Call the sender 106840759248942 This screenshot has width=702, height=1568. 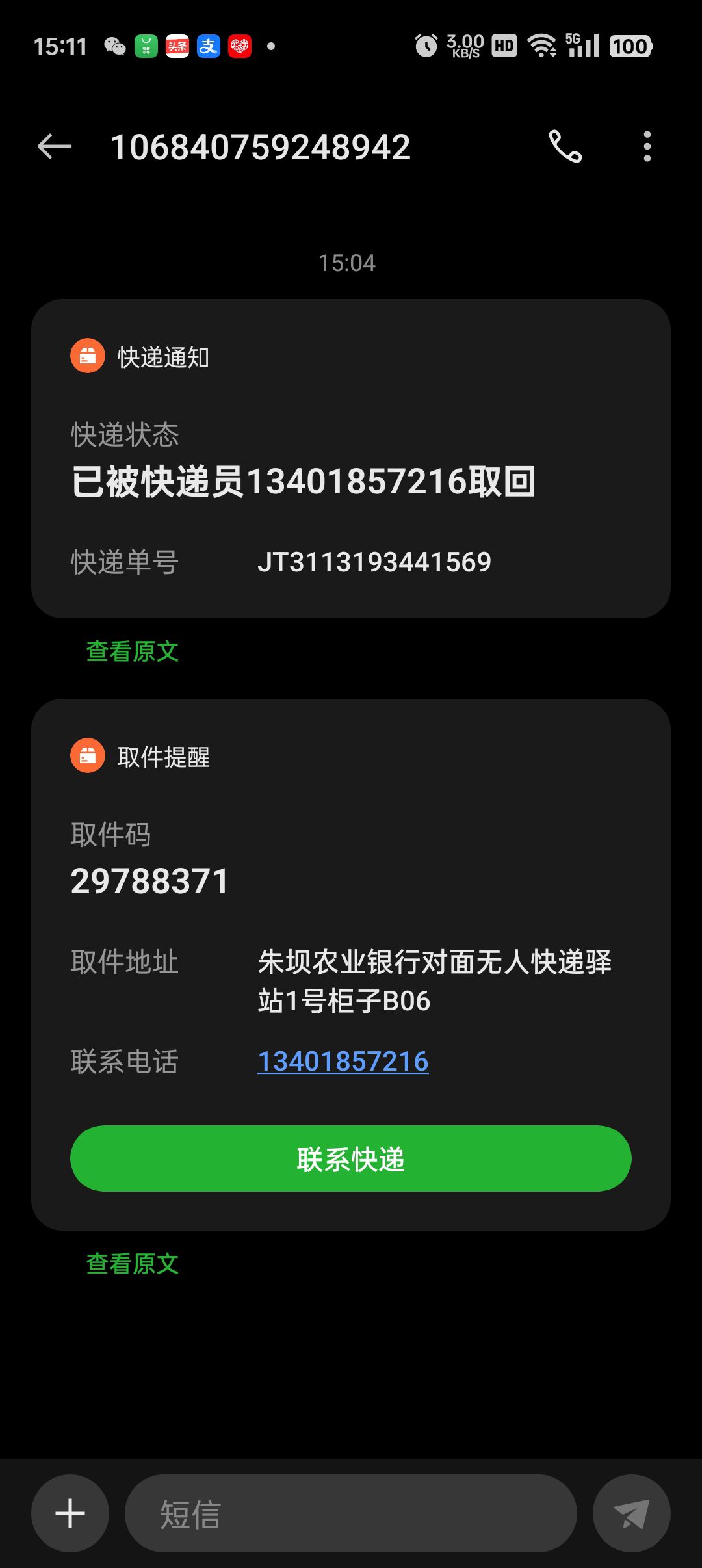565,146
